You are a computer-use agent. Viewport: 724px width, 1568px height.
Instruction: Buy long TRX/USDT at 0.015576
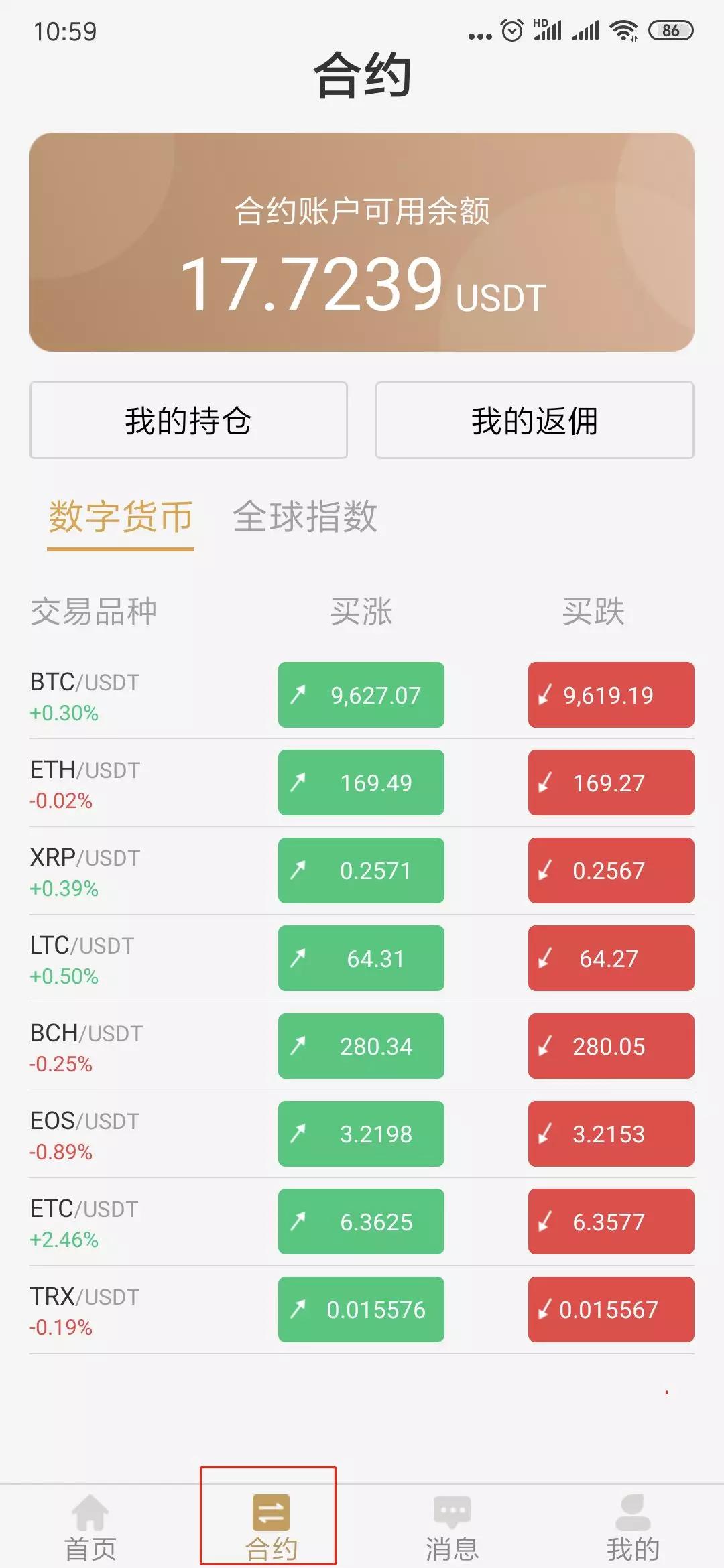pos(361,1309)
